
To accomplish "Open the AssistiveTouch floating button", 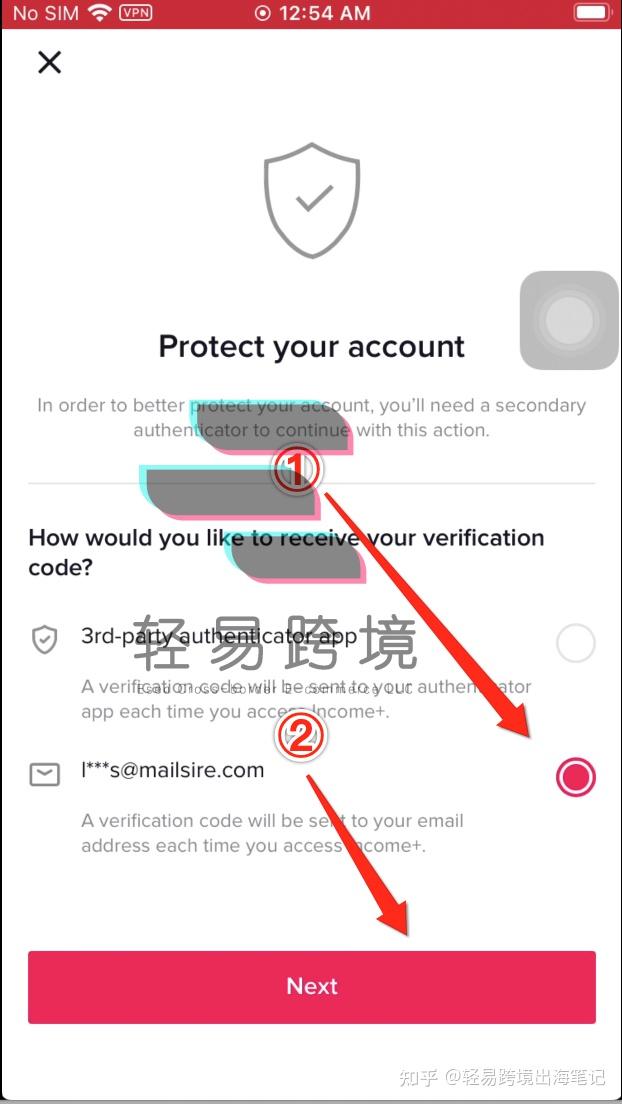I will coord(569,320).
